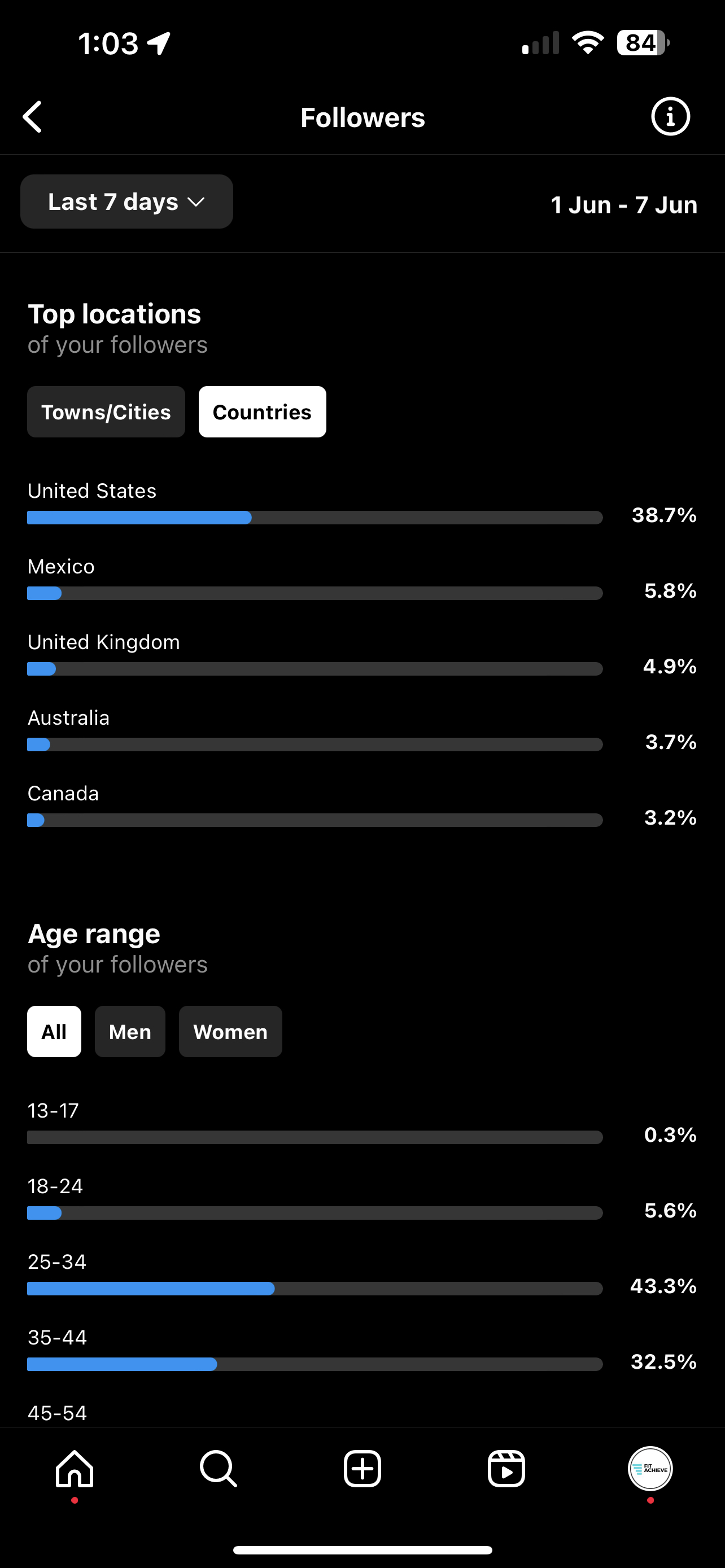Open the Search tab
The image size is (725, 1568).
pos(219,1469)
